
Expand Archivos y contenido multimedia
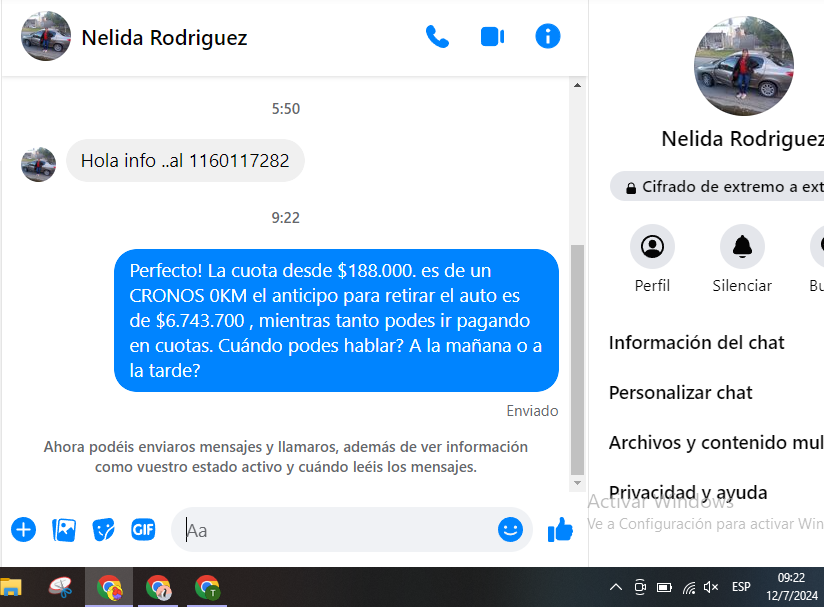[x=715, y=443]
